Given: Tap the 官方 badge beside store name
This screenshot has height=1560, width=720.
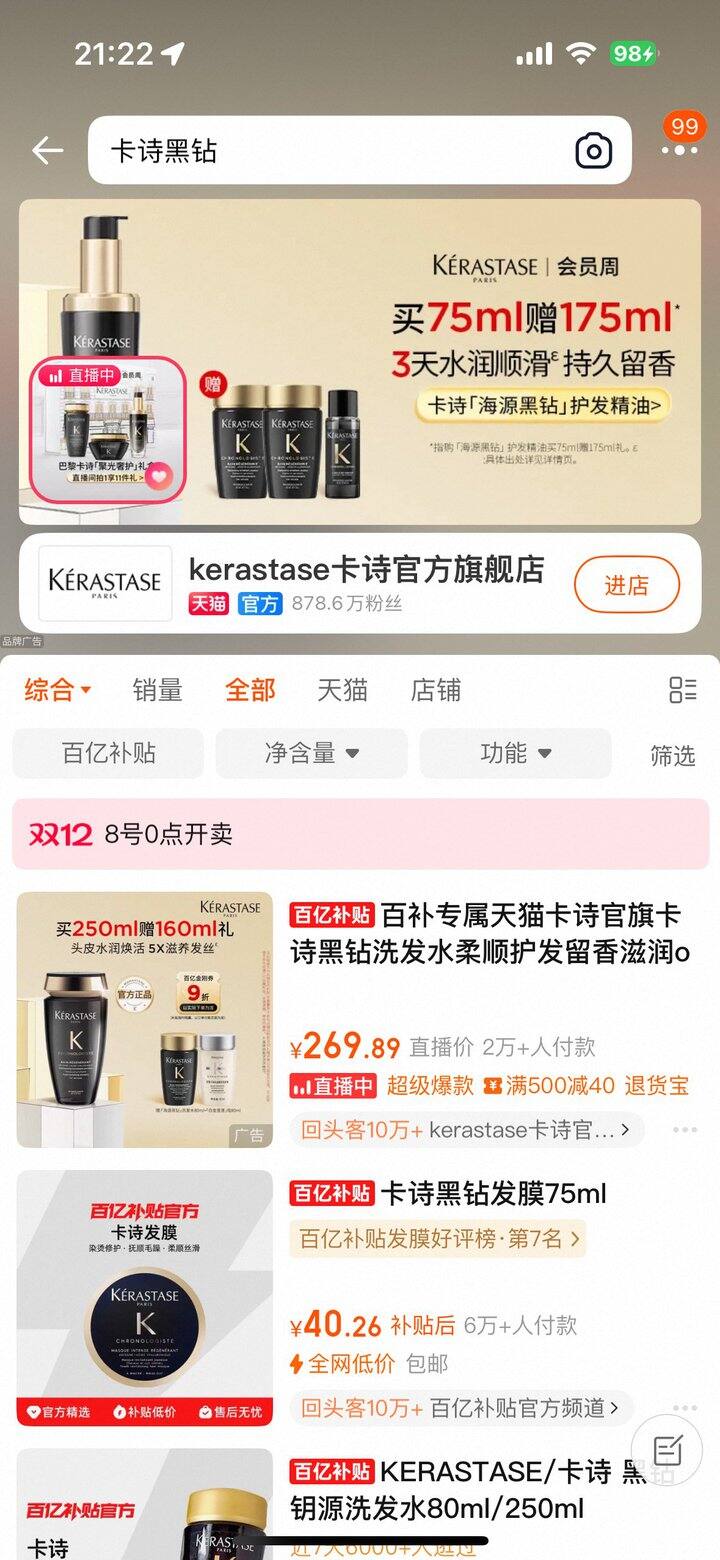Looking at the screenshot, I should click(259, 605).
